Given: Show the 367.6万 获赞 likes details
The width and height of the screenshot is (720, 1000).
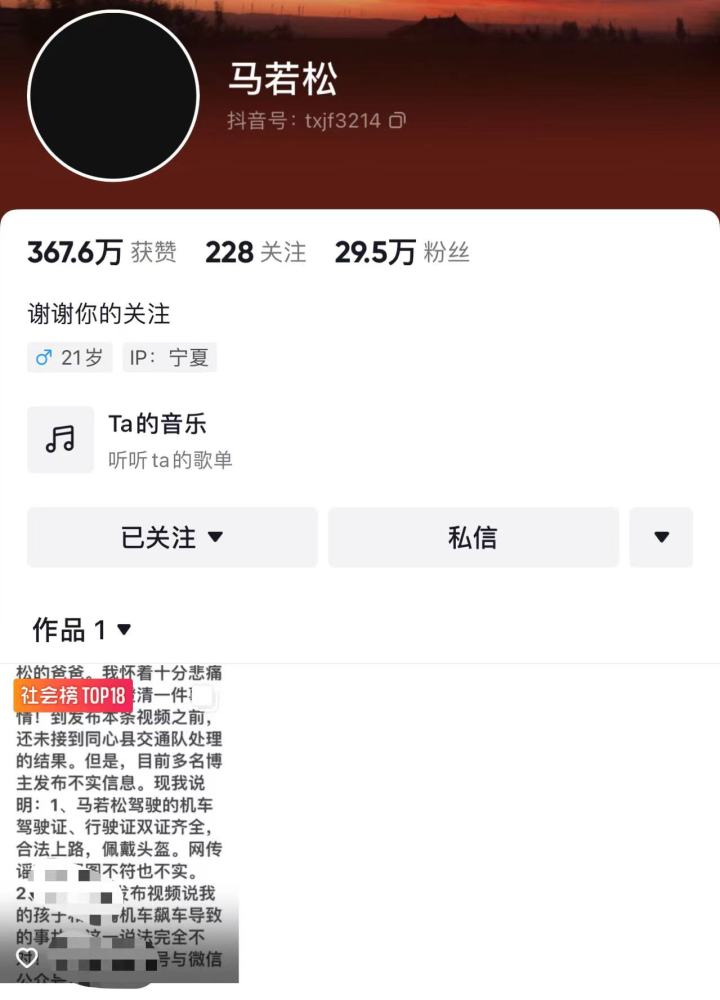Looking at the screenshot, I should (101, 253).
